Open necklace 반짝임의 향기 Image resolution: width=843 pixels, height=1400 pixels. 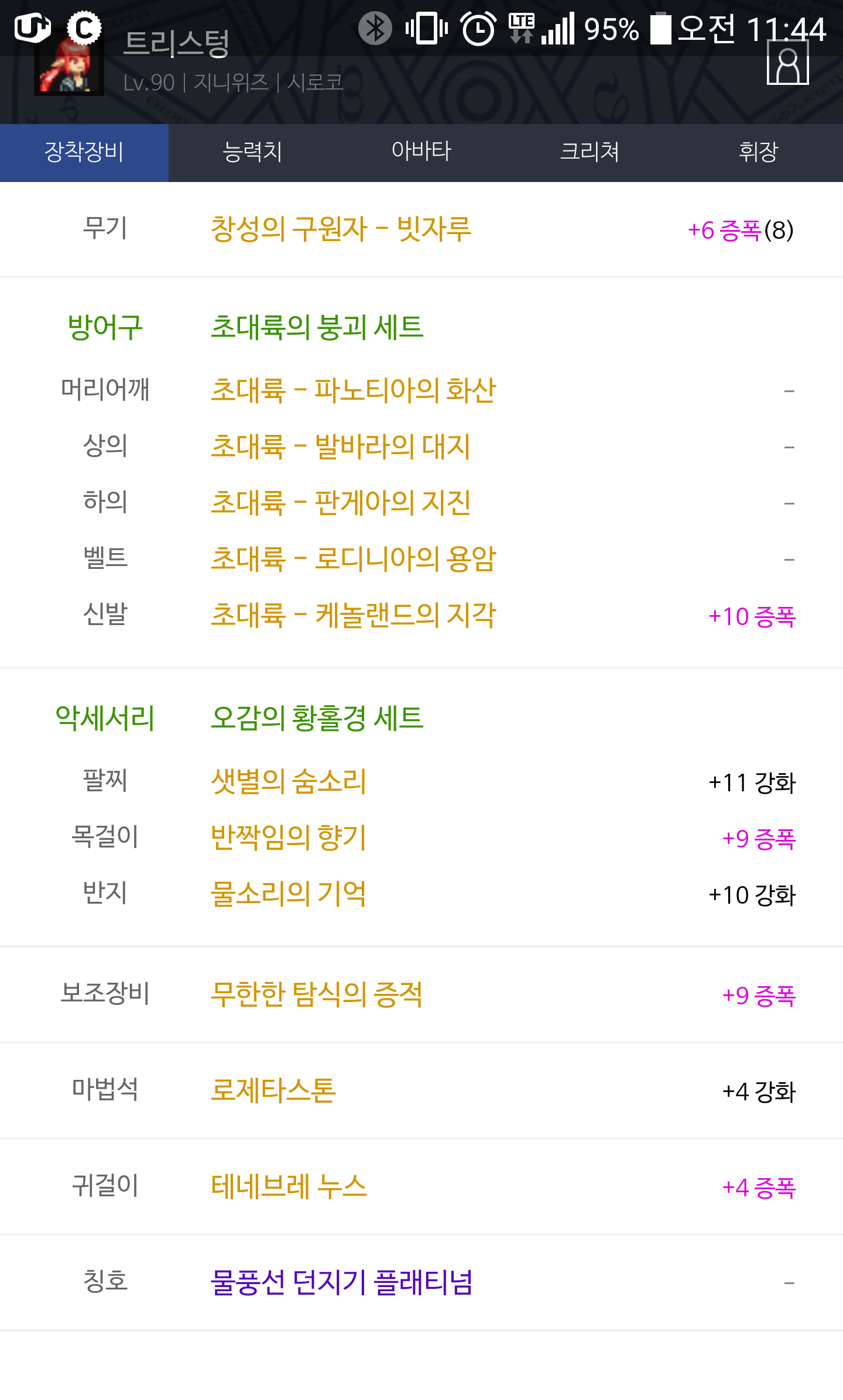(x=289, y=837)
